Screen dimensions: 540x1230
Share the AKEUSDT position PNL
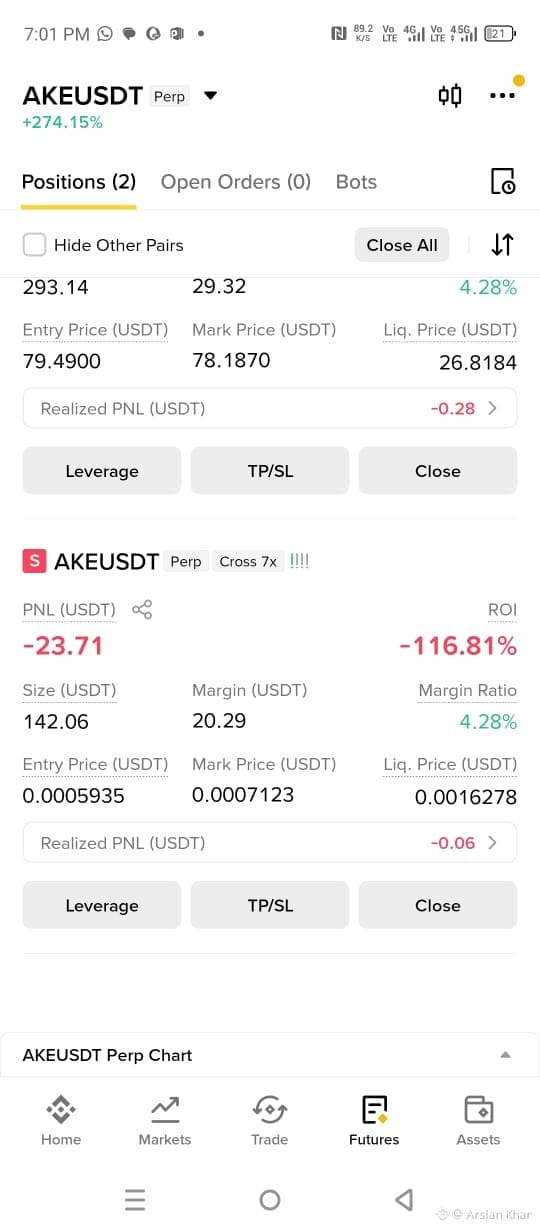[142, 609]
